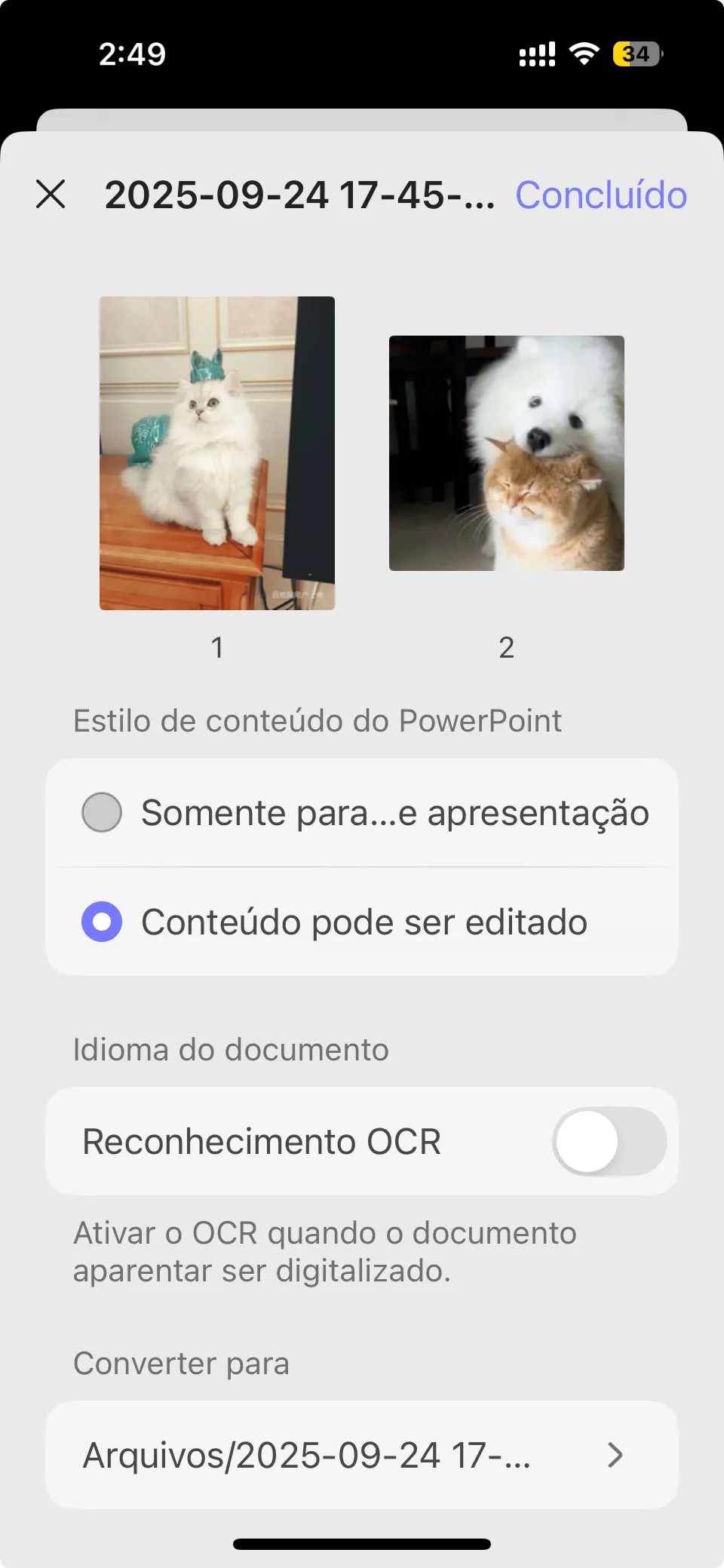Enable the Reconhecimento OCR switch

609,1141
